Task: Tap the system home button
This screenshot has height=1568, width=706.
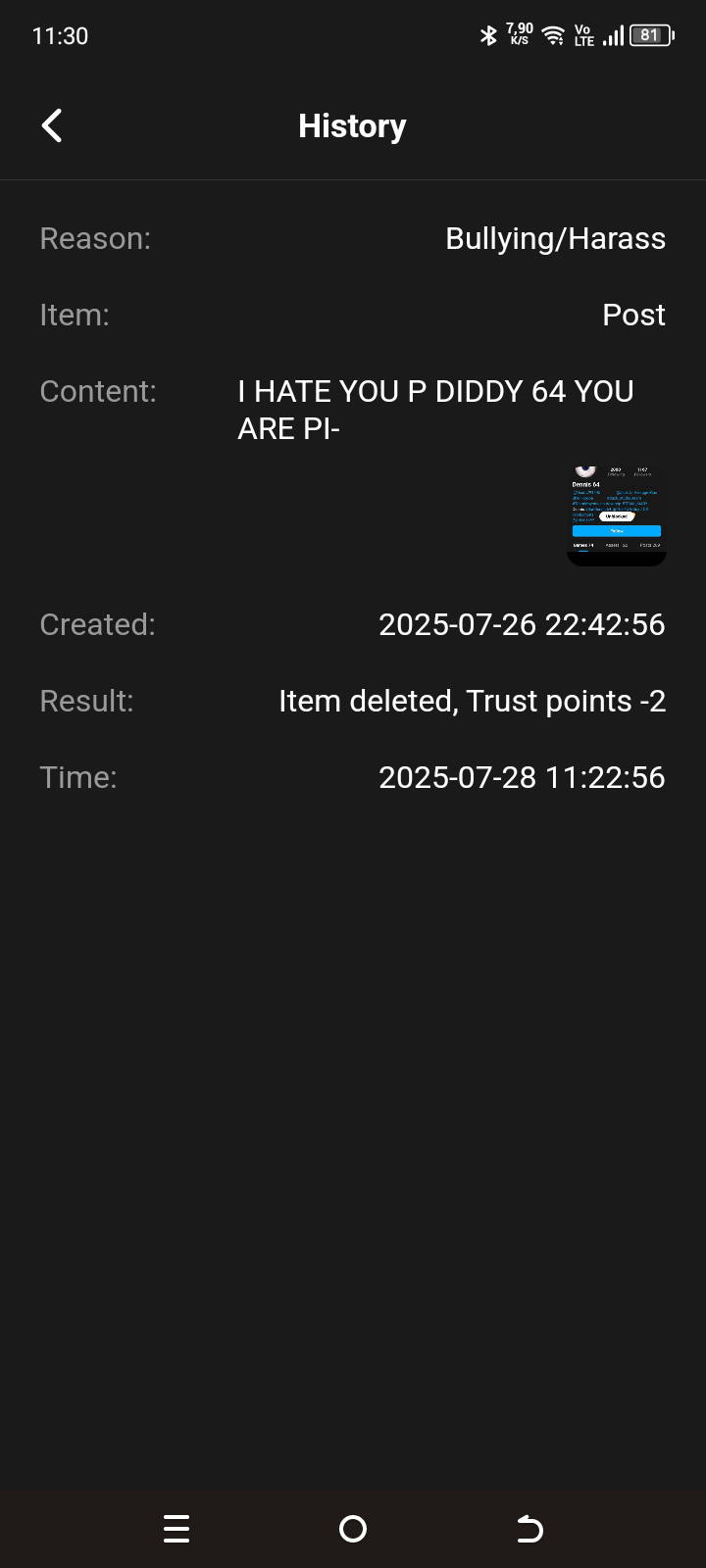Action: click(353, 1529)
